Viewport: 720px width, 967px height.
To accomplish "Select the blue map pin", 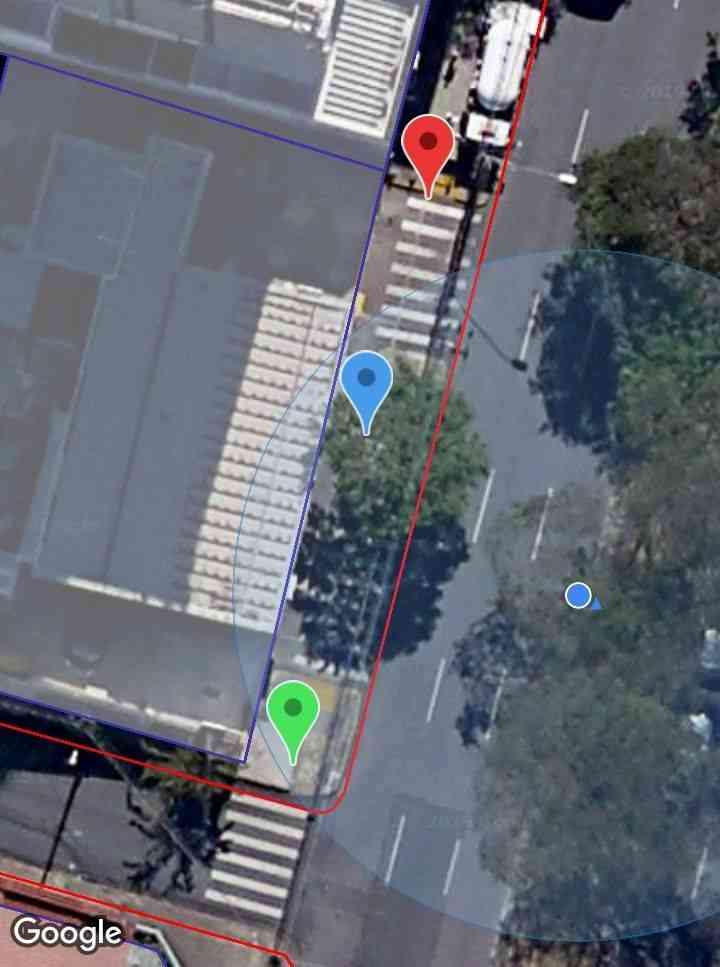I will click(366, 382).
